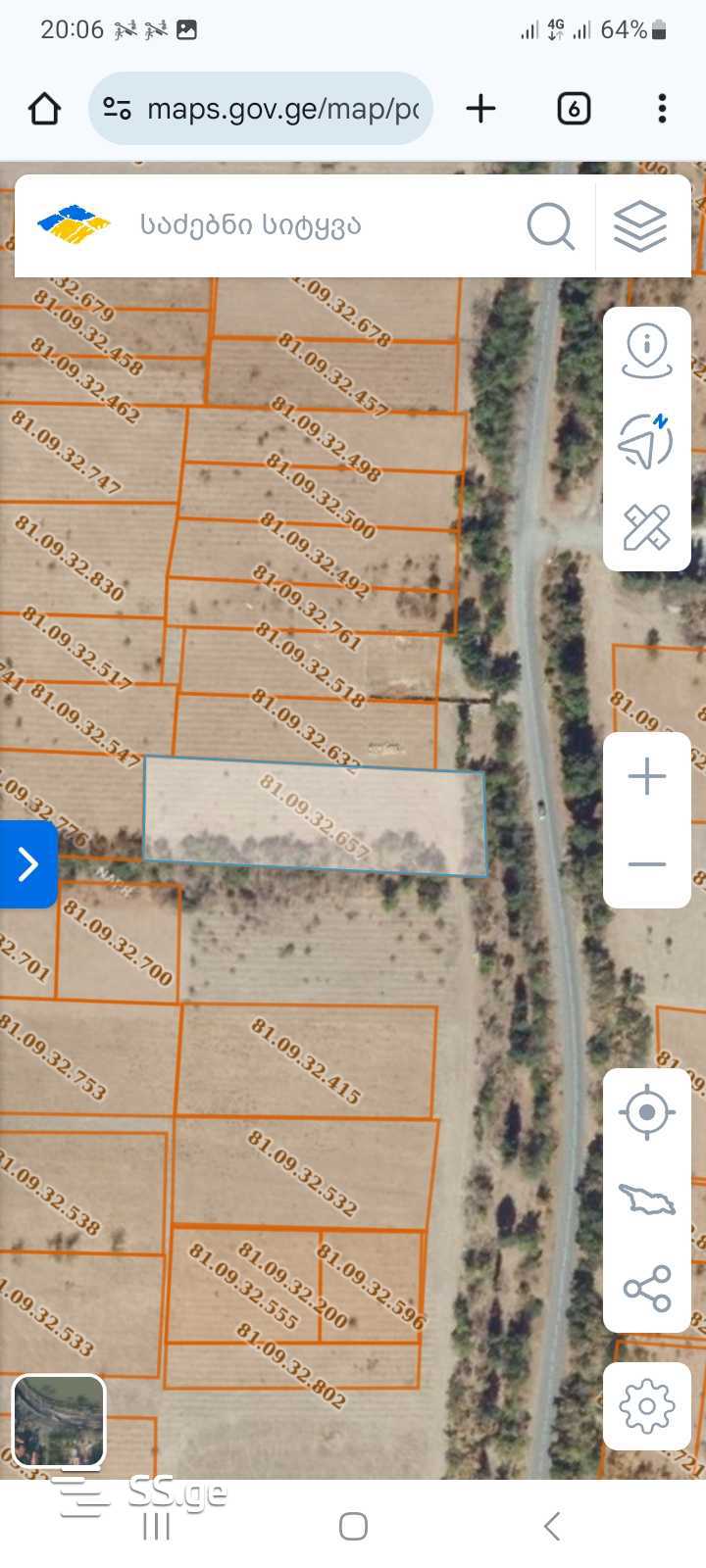Zoom out of the map
This screenshot has width=706, height=1568.
[647, 864]
